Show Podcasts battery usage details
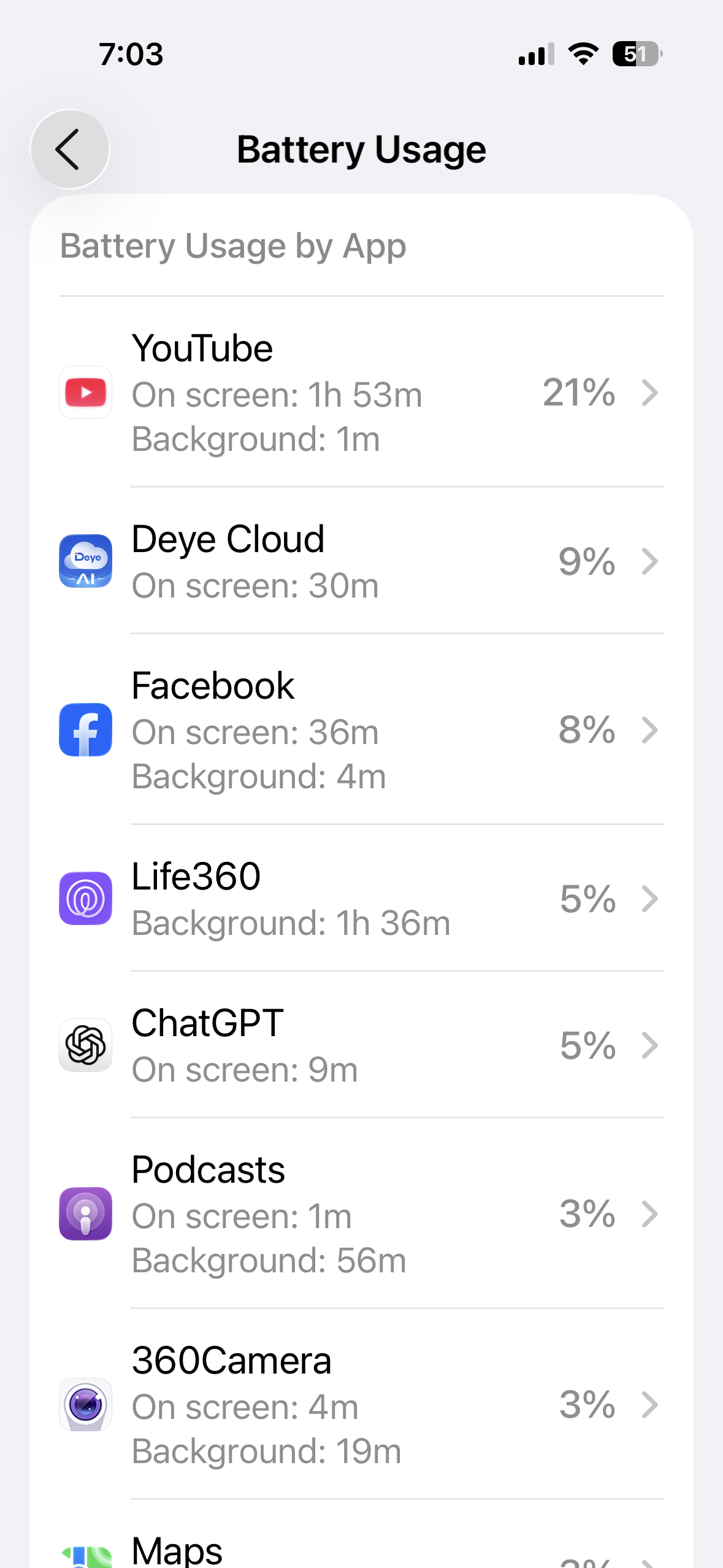The image size is (723, 1568). (x=361, y=1214)
